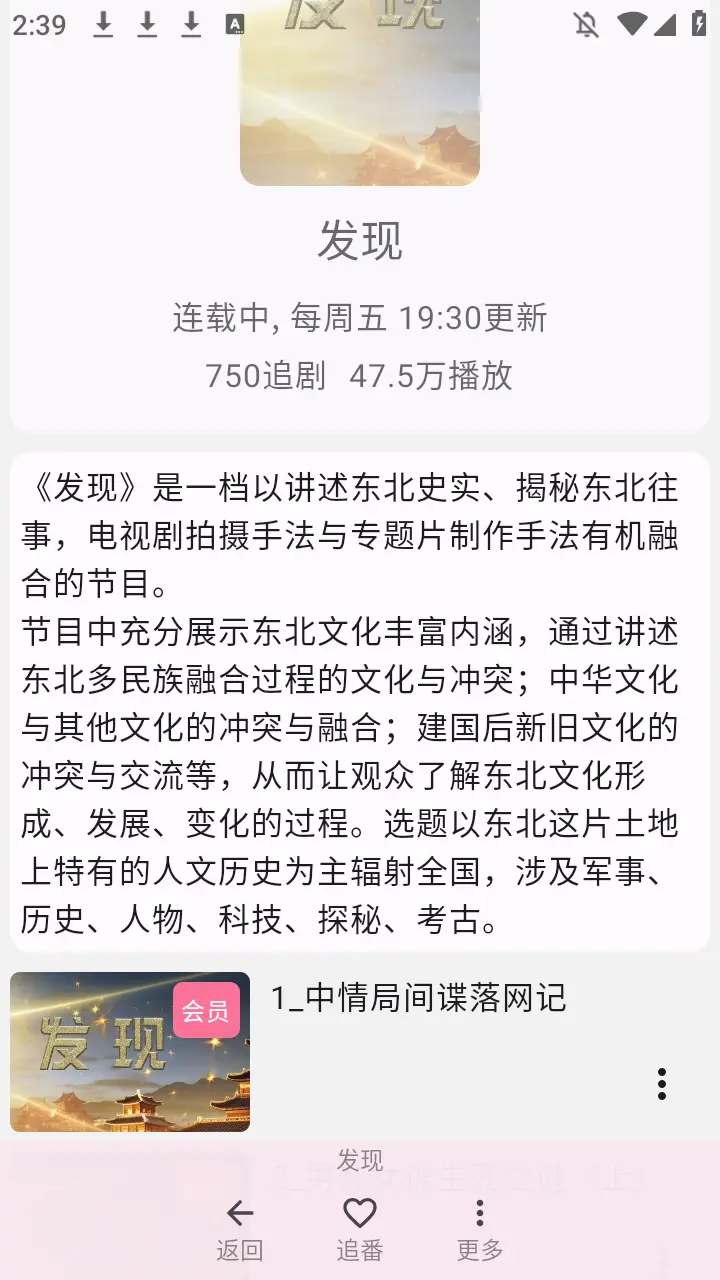
Task: Open options for episode 中情局间谍落网记
Action: [x=661, y=1083]
